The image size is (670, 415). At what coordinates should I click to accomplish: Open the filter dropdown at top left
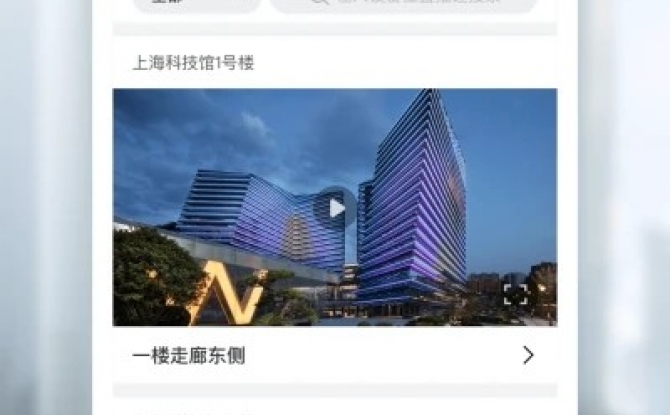pos(196,4)
